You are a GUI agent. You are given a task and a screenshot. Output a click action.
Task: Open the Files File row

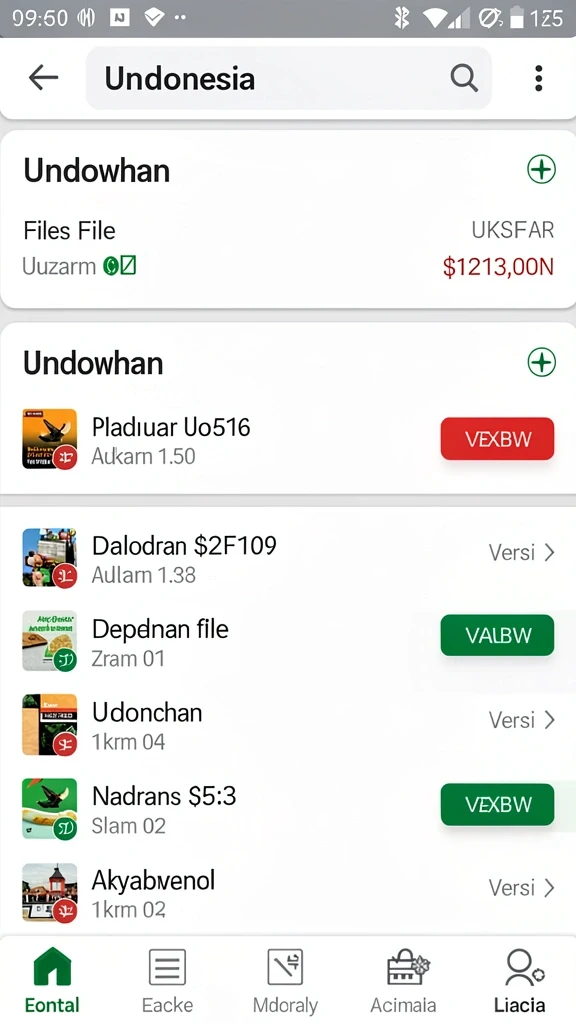click(x=288, y=248)
